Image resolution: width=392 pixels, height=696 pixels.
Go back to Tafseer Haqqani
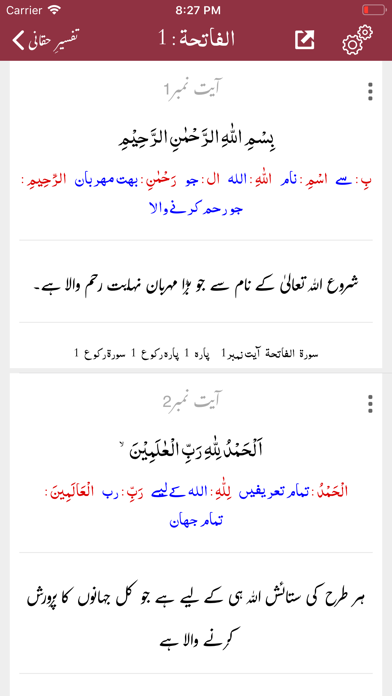[45, 40]
